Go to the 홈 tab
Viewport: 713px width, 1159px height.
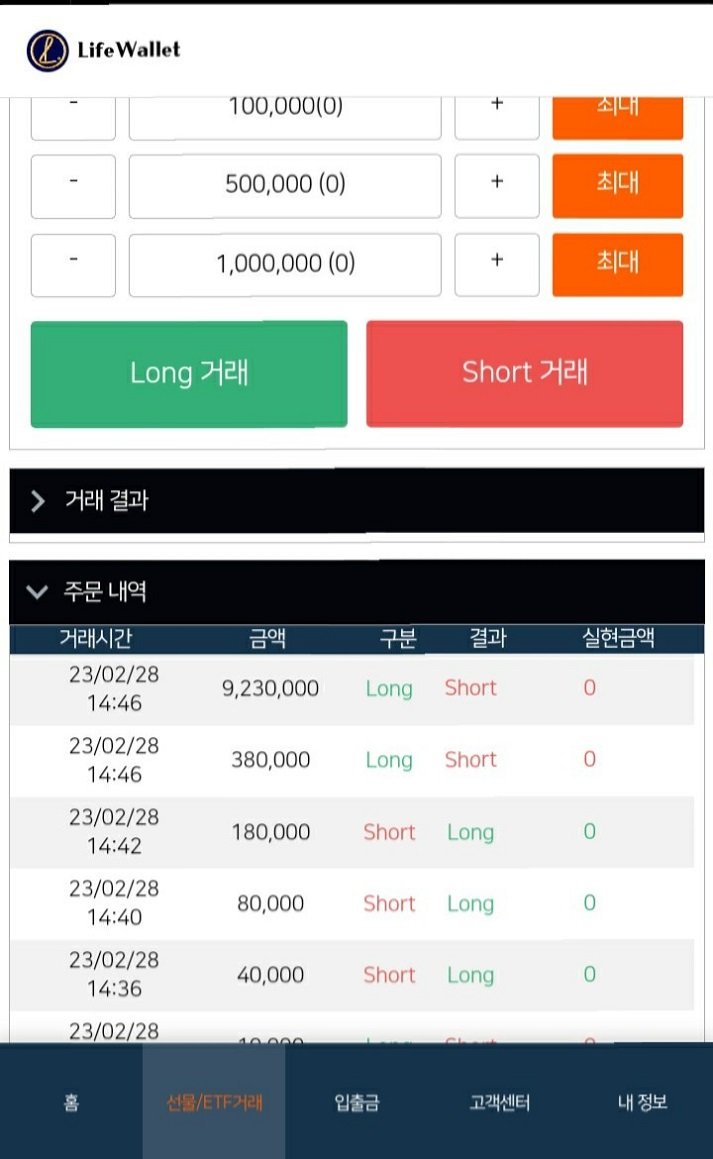click(71, 1103)
